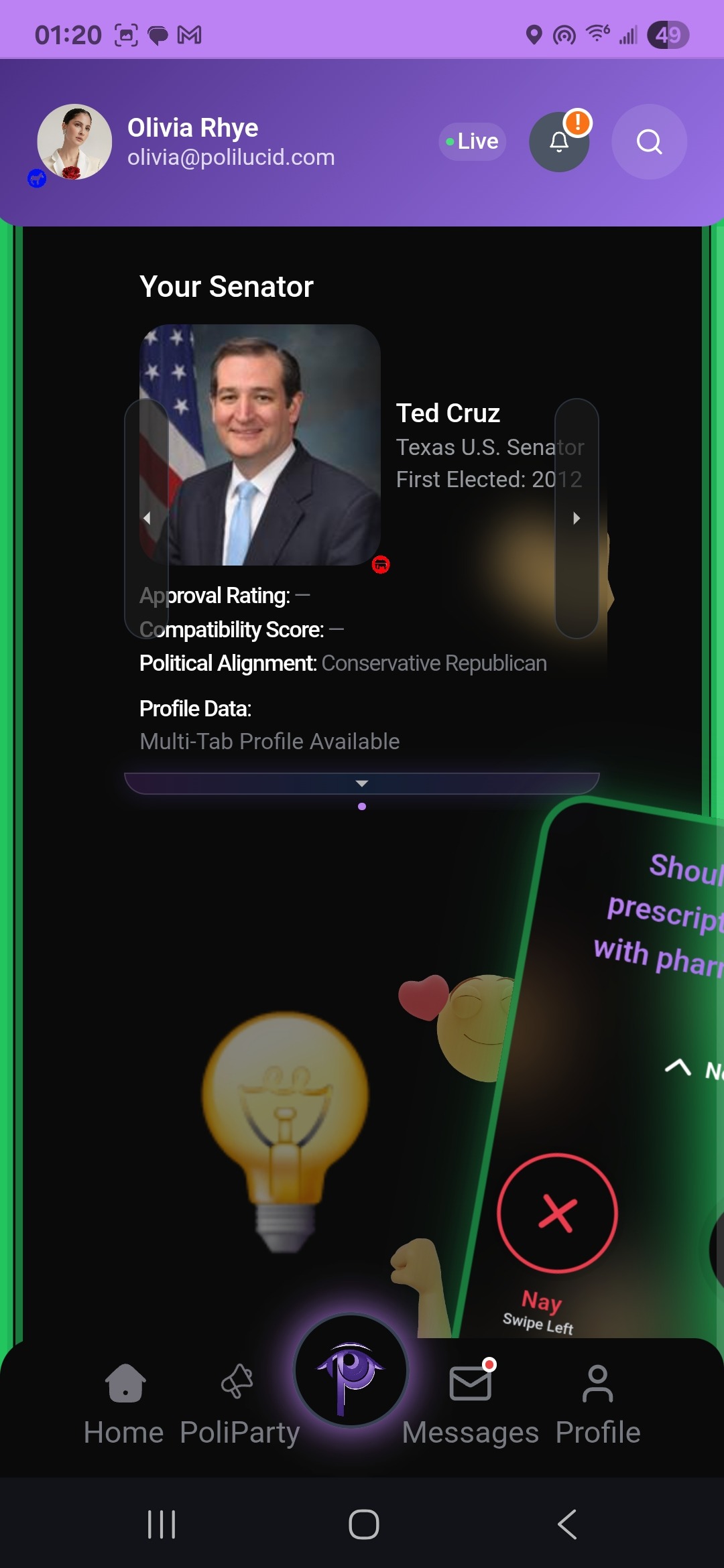Go back using system back button
724x1568 pixels.
pyautogui.click(x=567, y=1524)
